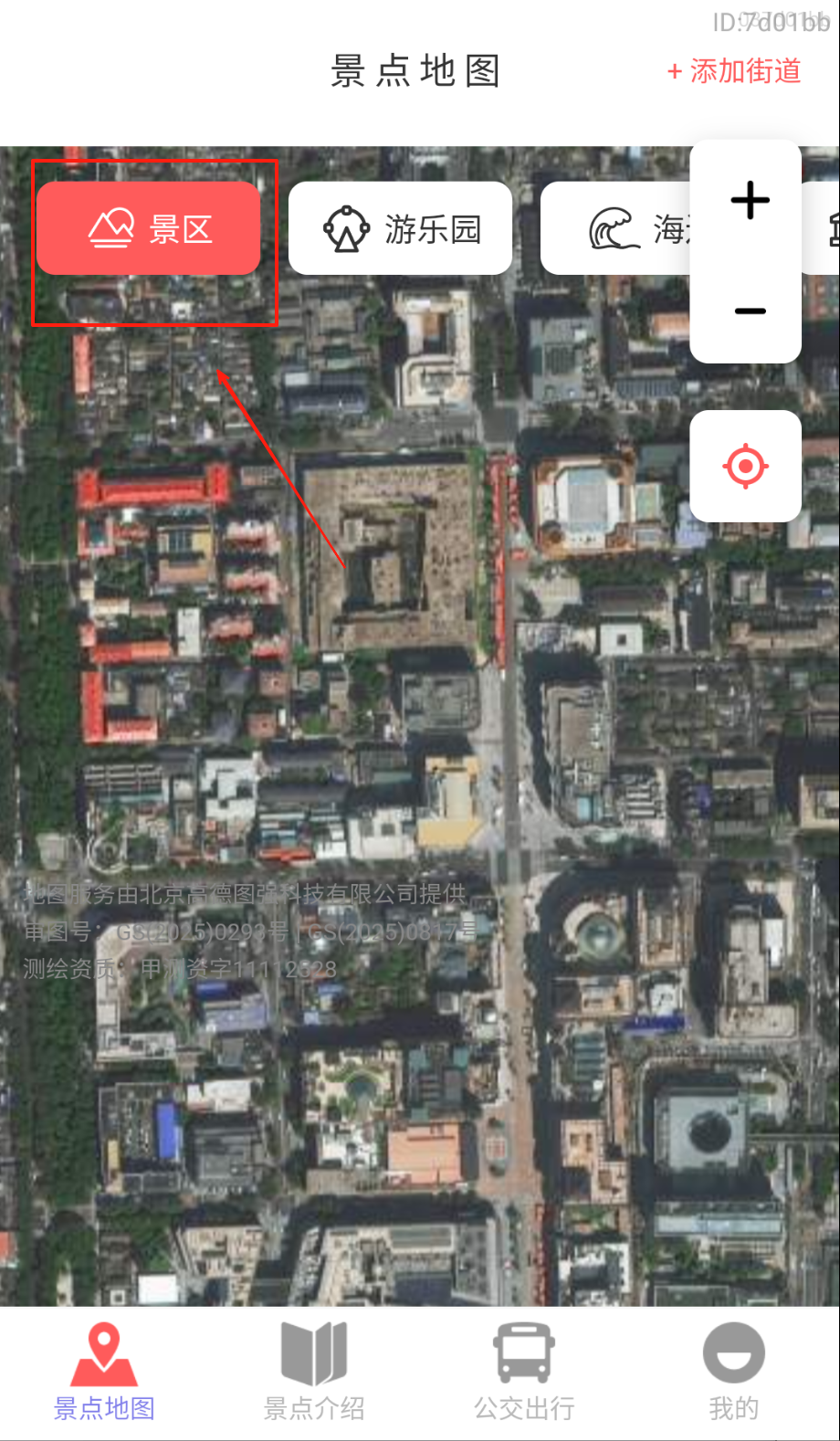
Task: Filter map by 游乐园 amusement parks
Action: (400, 228)
